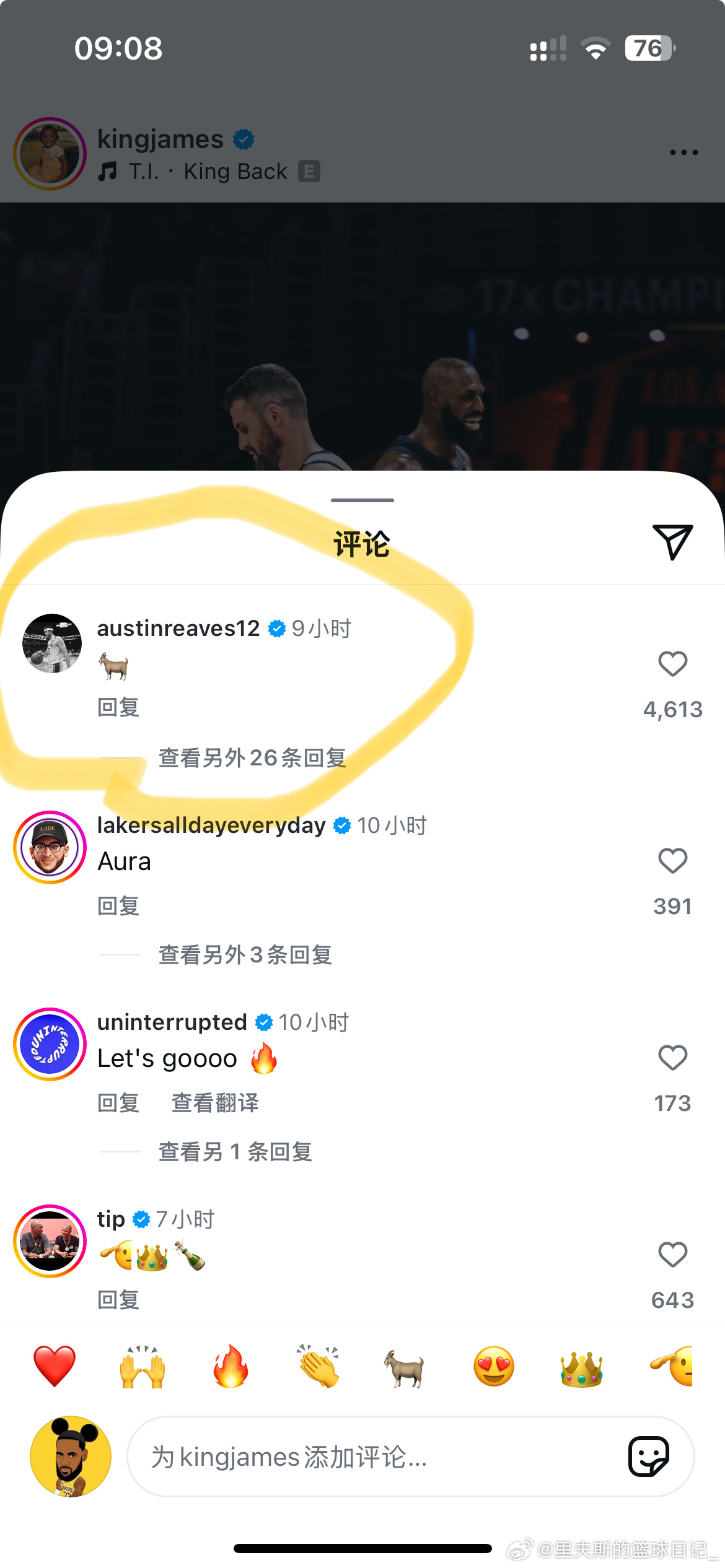This screenshot has width=725, height=1568.
Task: Open translation for uninterrupted's comment
Action: pyautogui.click(x=216, y=1102)
